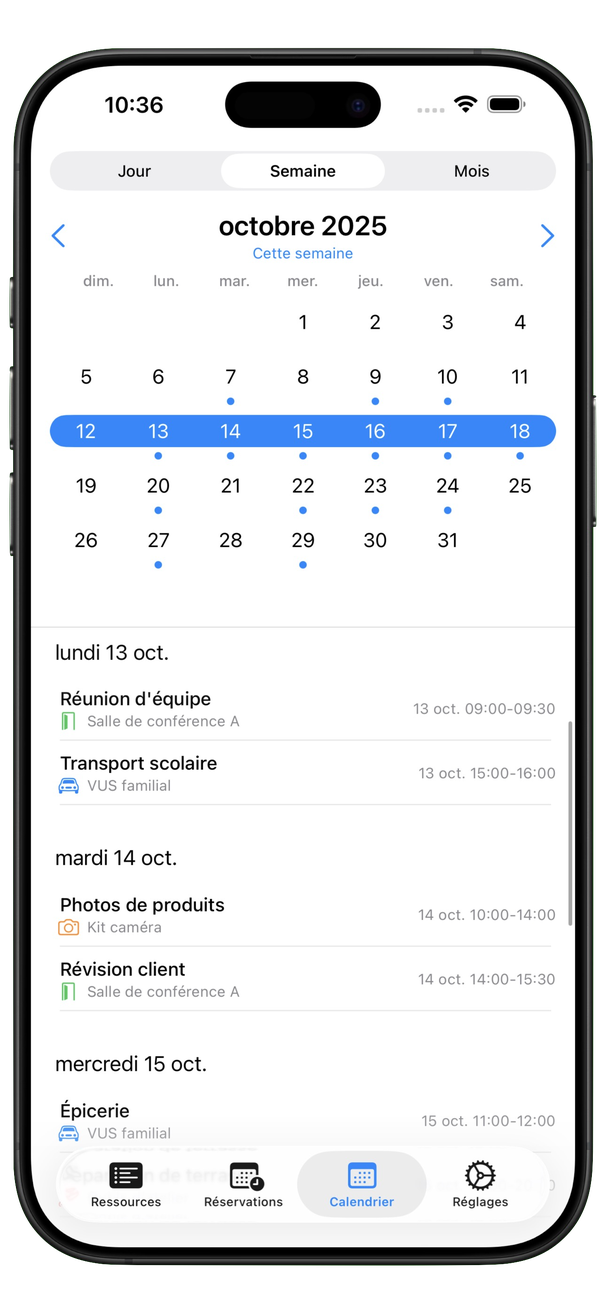Image resolution: width=606 pixels, height=1313 pixels.
Task: Select day 16 in the highlighted week
Action: 375,432
